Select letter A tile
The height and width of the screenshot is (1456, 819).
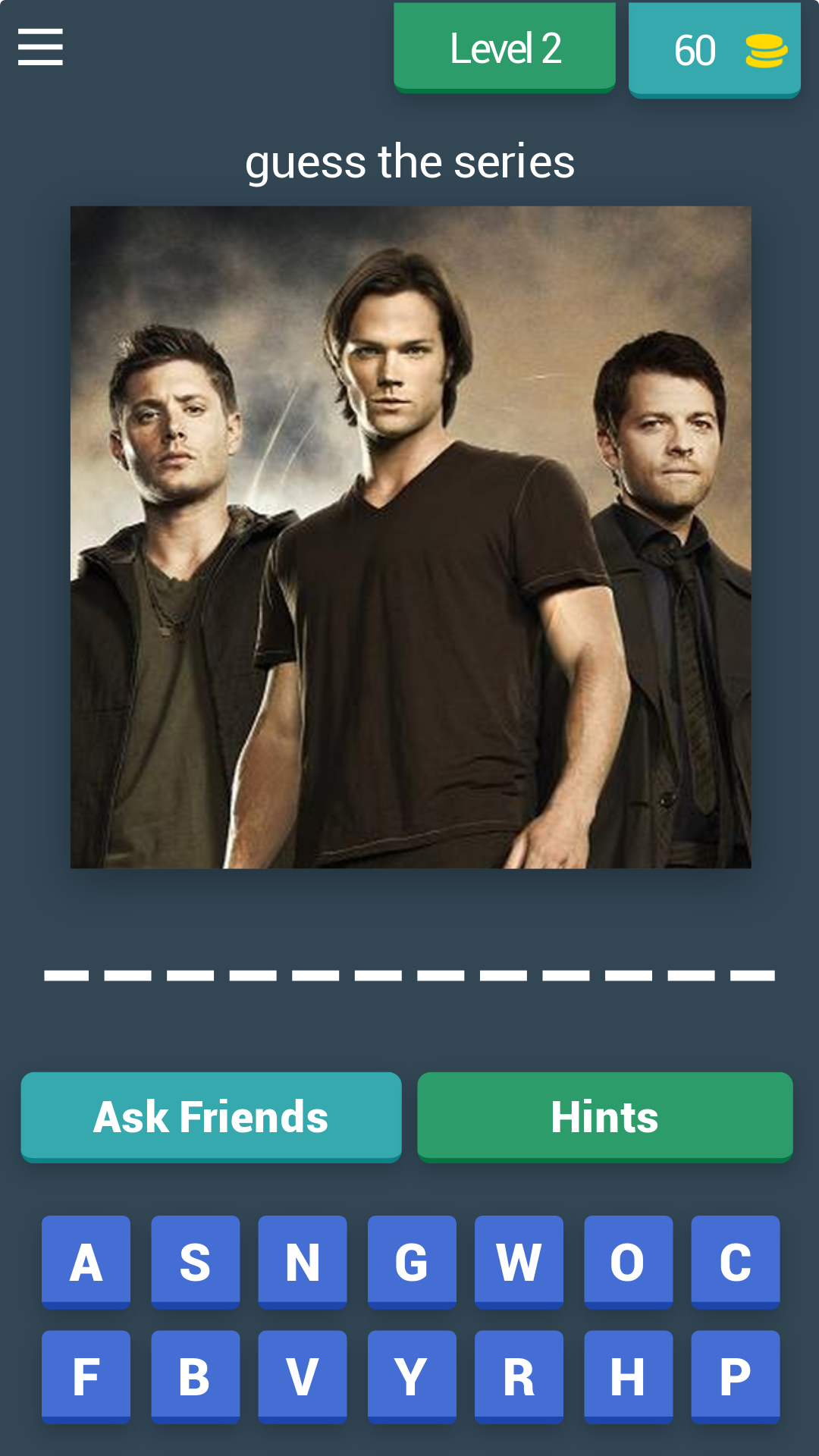86,1263
